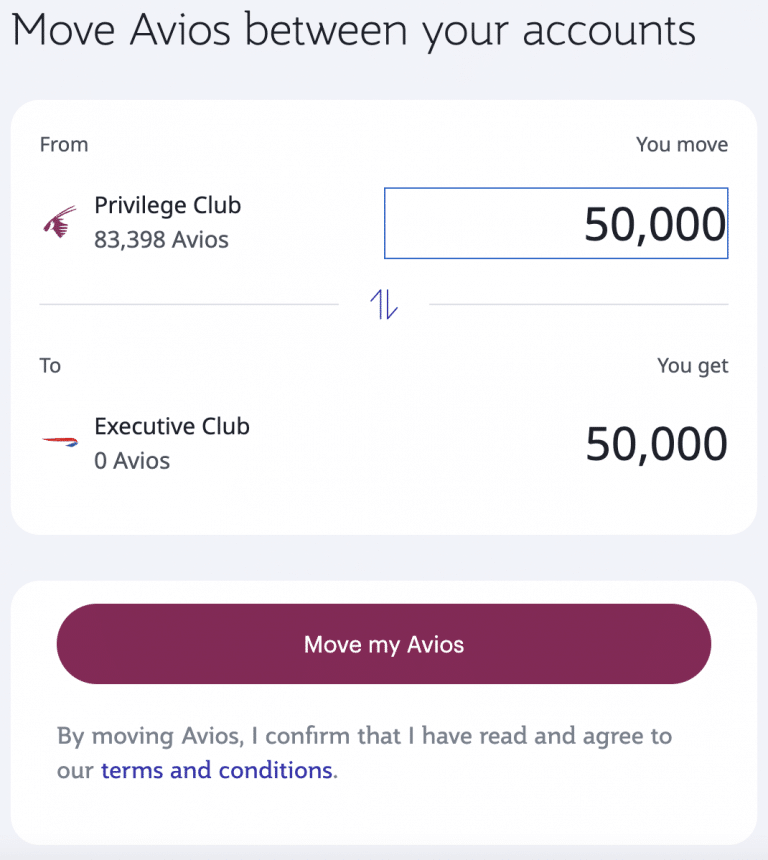The image size is (768, 860).
Task: Click the 83,398 Avios balance display
Action: (x=160, y=240)
